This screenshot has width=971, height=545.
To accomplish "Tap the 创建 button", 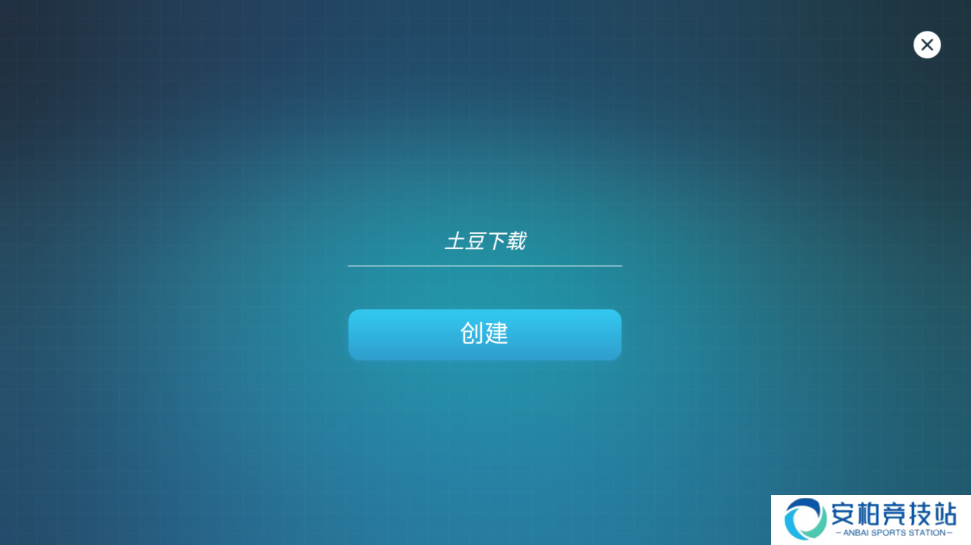I will pos(485,334).
